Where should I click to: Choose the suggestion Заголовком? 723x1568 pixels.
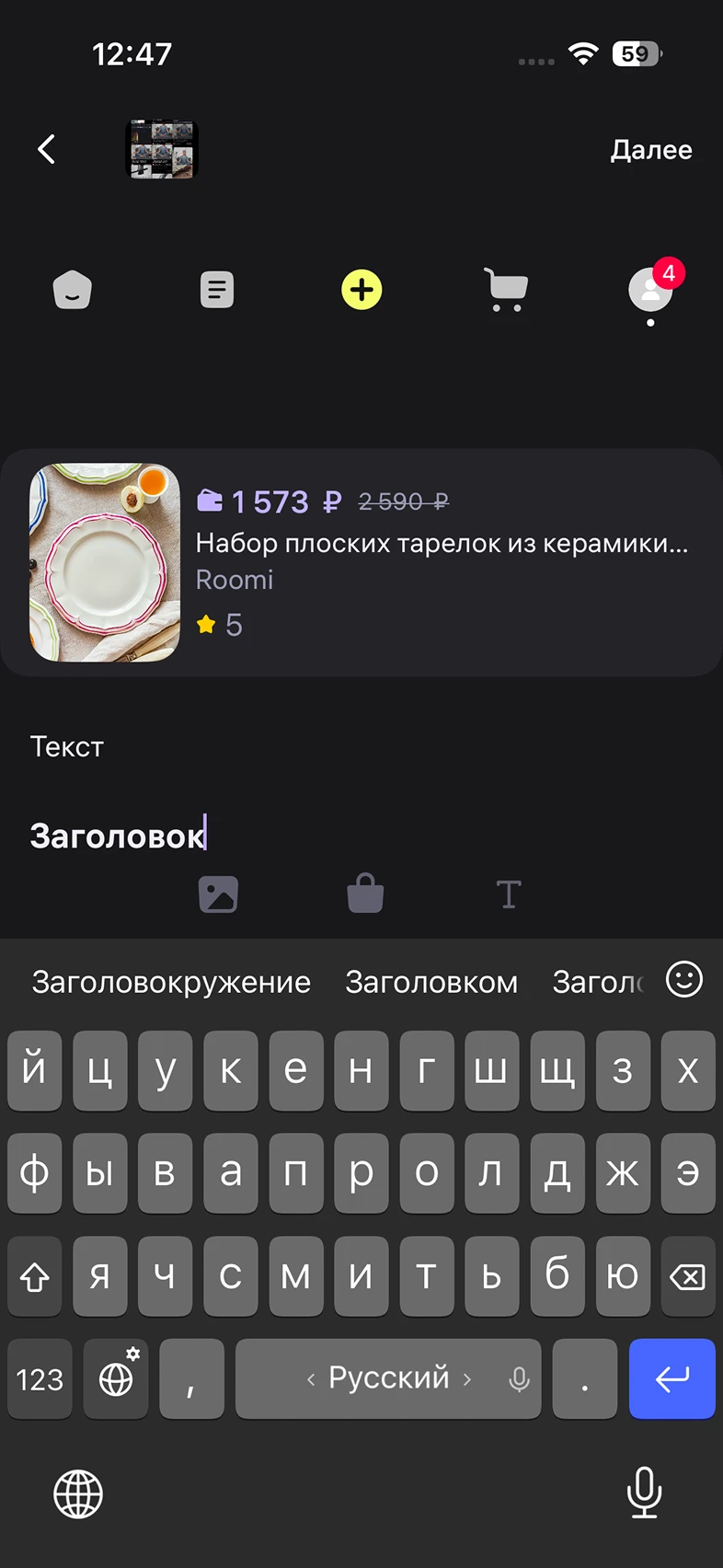pos(431,982)
